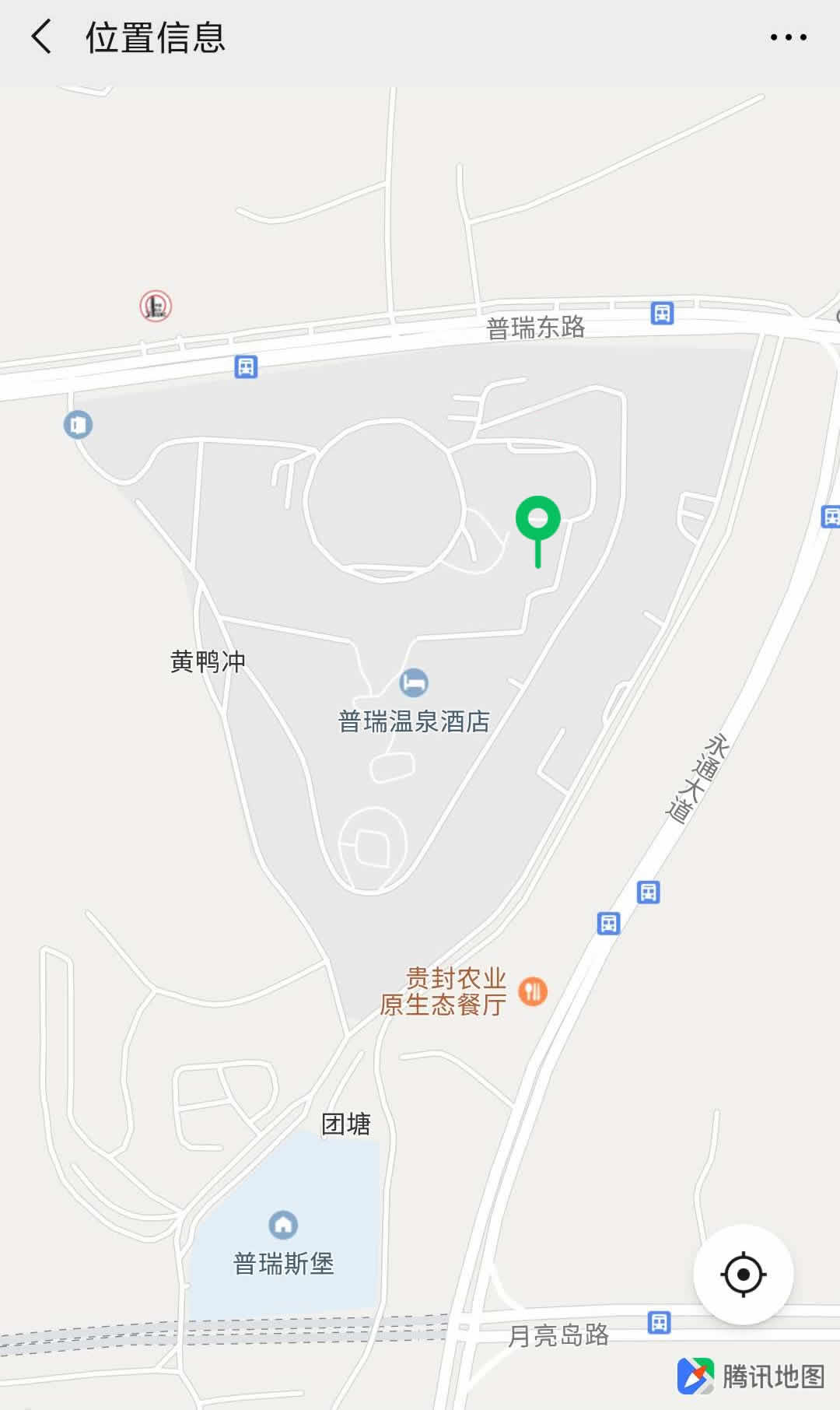The height and width of the screenshot is (1410, 840).
Task: Select the 普瑞斯堡 residence marker
Action: (283, 1225)
